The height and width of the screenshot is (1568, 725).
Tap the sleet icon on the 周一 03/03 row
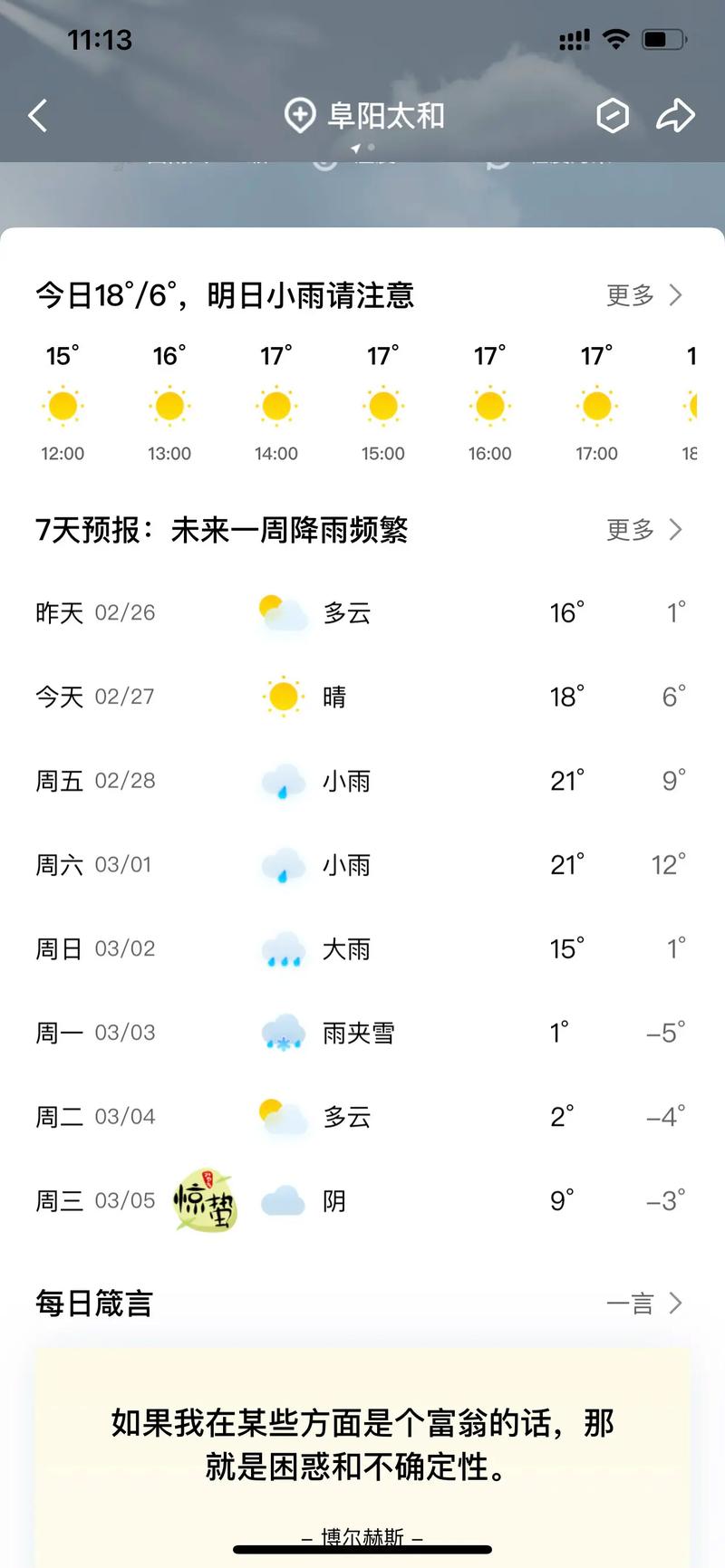click(x=283, y=1033)
